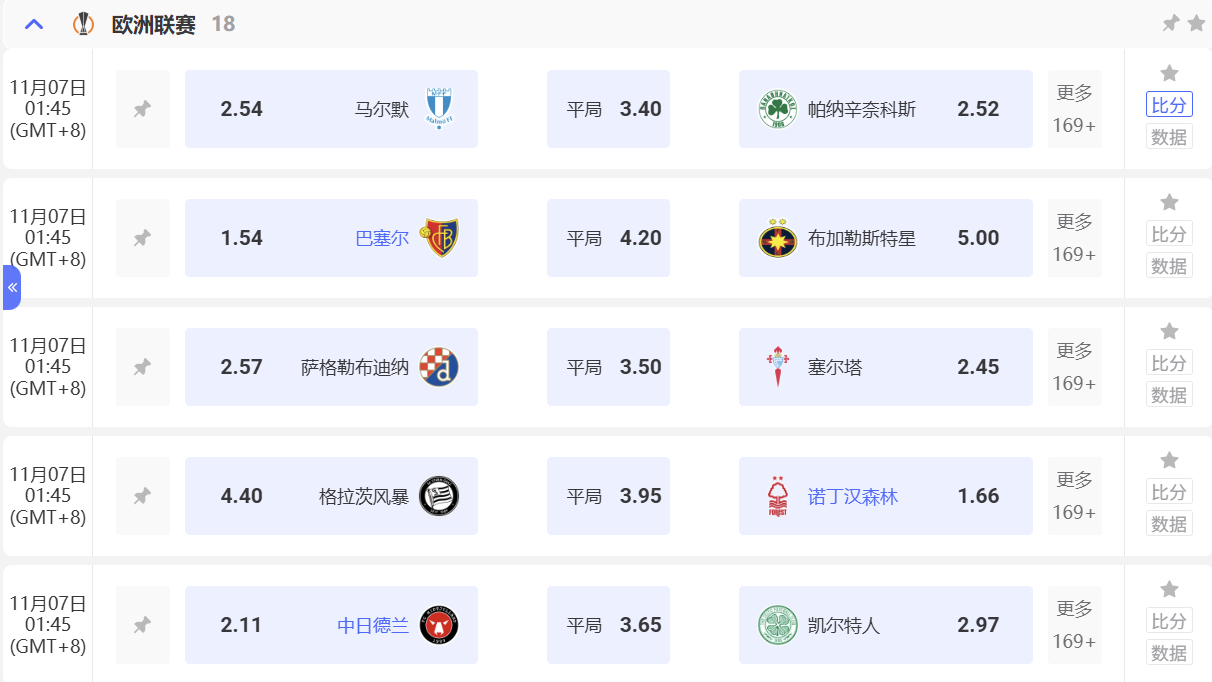This screenshot has height=682, width=1212.
Task: Favorite the 巴塞尔 match with the star
Action: (1168, 203)
